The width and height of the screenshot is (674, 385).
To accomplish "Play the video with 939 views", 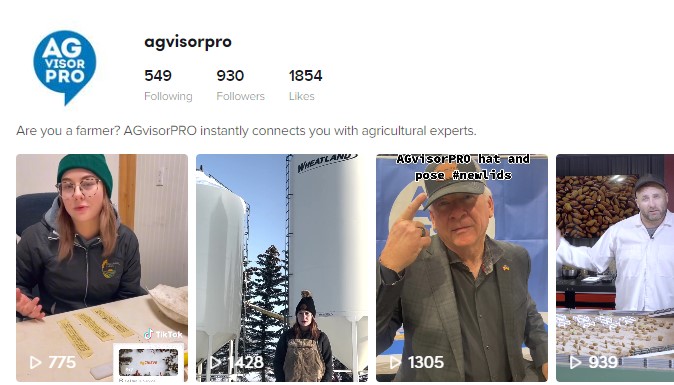I will (615, 268).
